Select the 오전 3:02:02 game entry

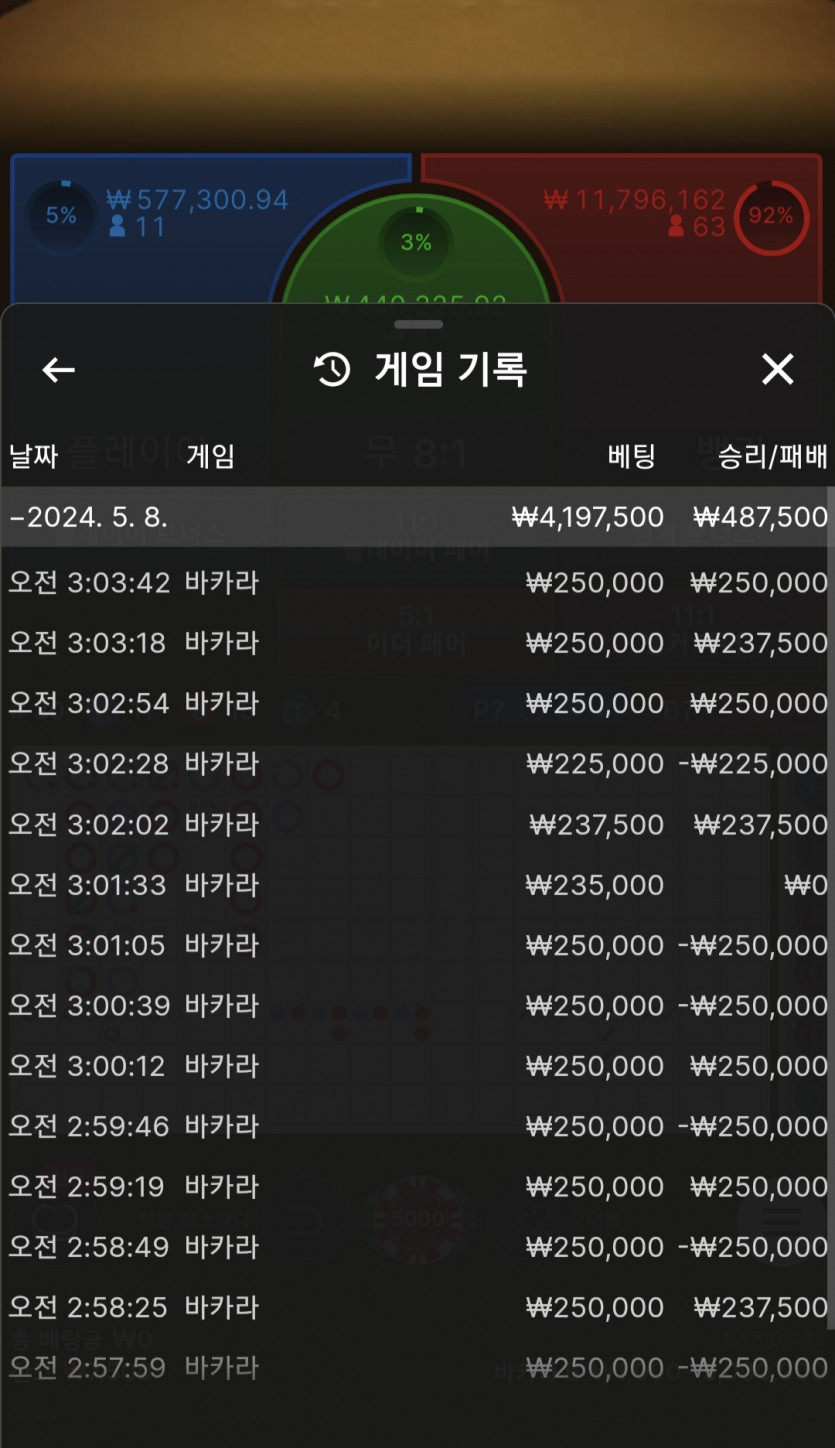(x=417, y=824)
